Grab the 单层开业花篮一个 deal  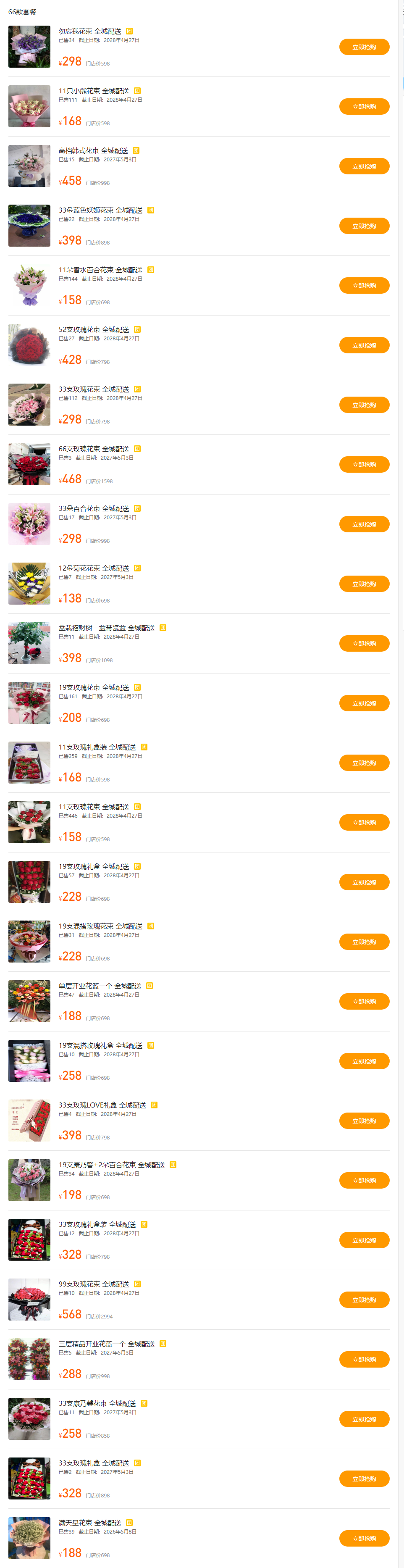[x=364, y=1001]
